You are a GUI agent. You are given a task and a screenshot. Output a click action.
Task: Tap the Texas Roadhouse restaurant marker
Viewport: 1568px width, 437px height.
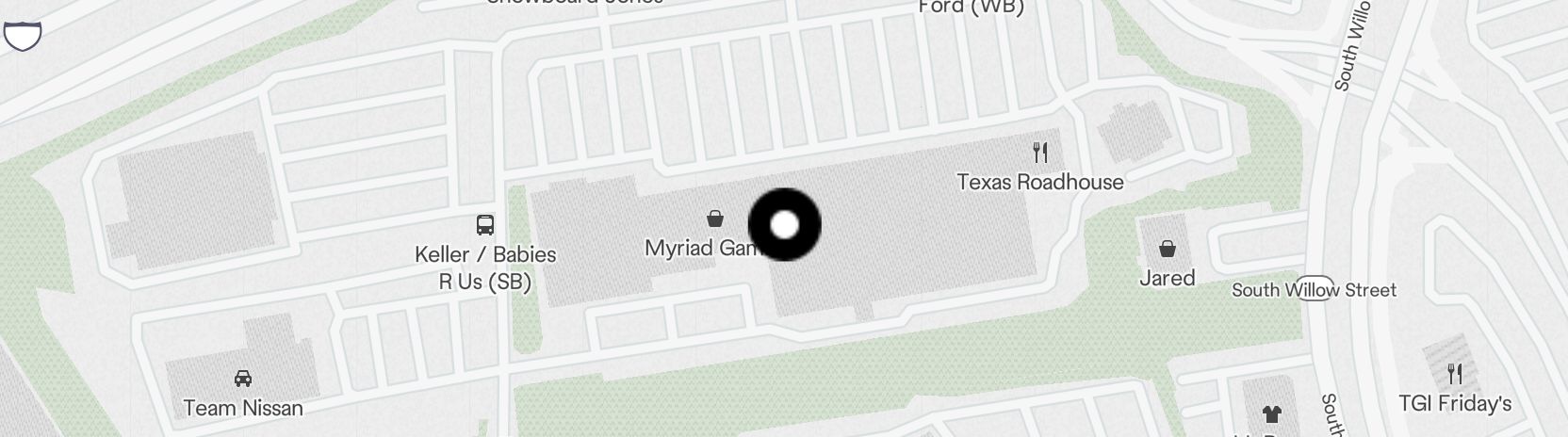1040,153
